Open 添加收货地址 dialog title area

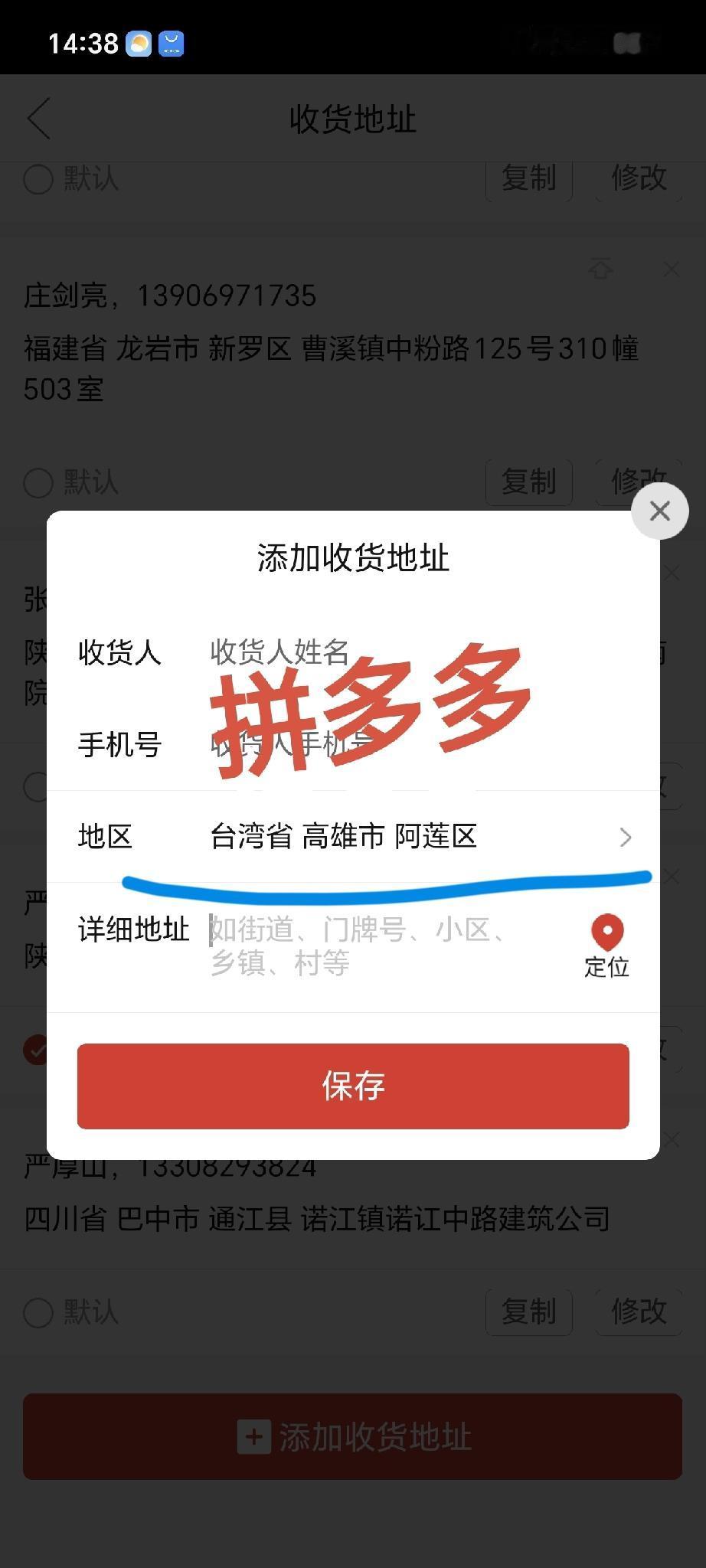352,559
